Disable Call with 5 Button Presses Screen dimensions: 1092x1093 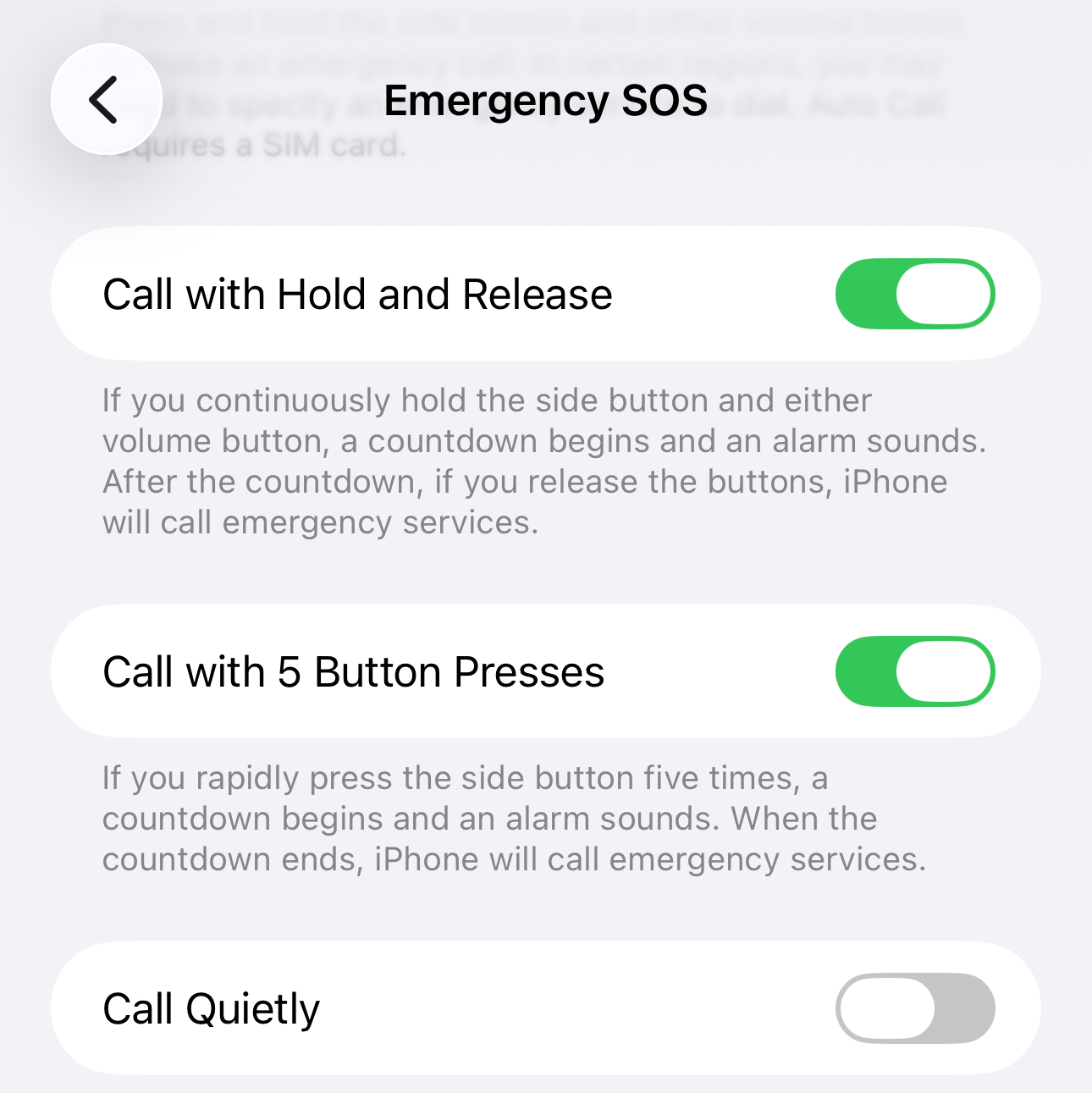tap(914, 671)
